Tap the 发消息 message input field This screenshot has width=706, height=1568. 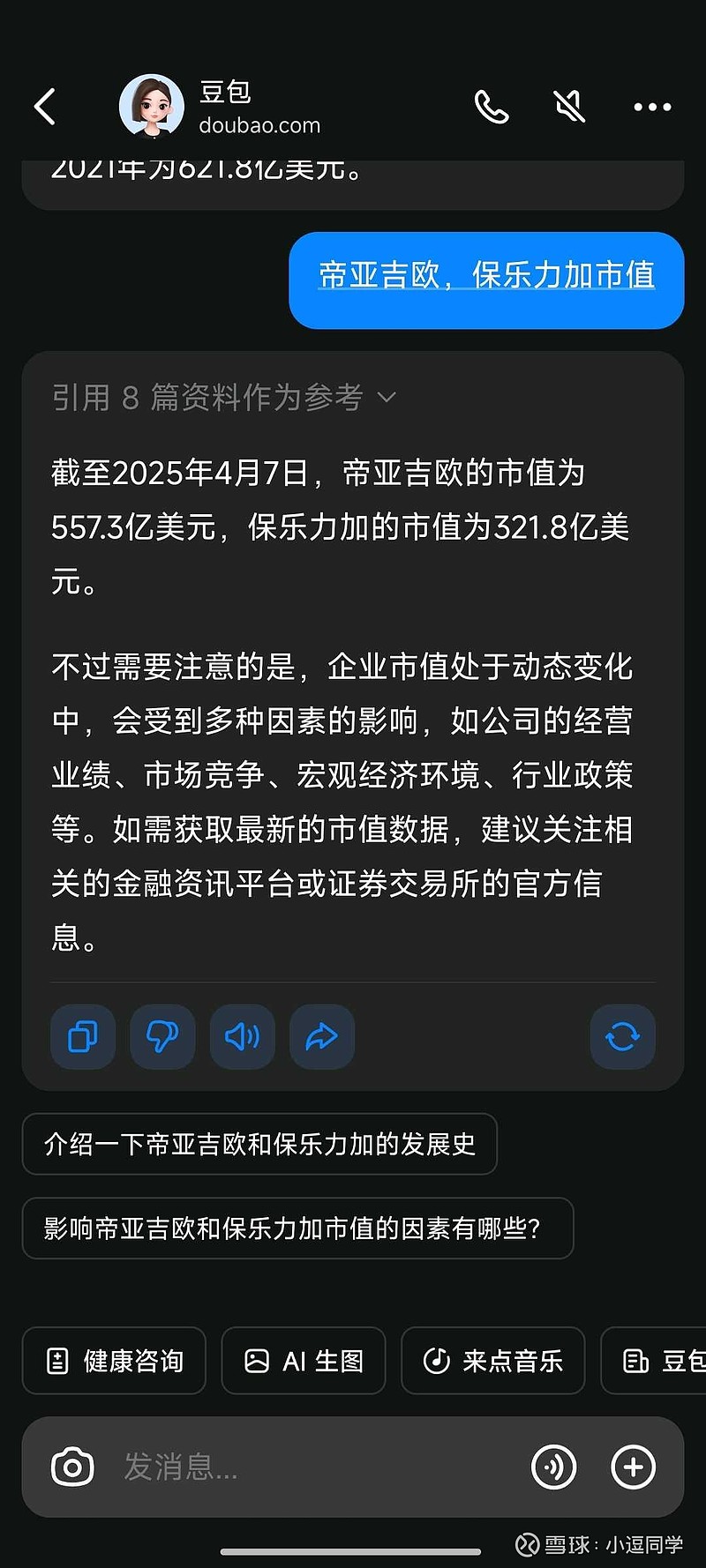click(265, 1467)
